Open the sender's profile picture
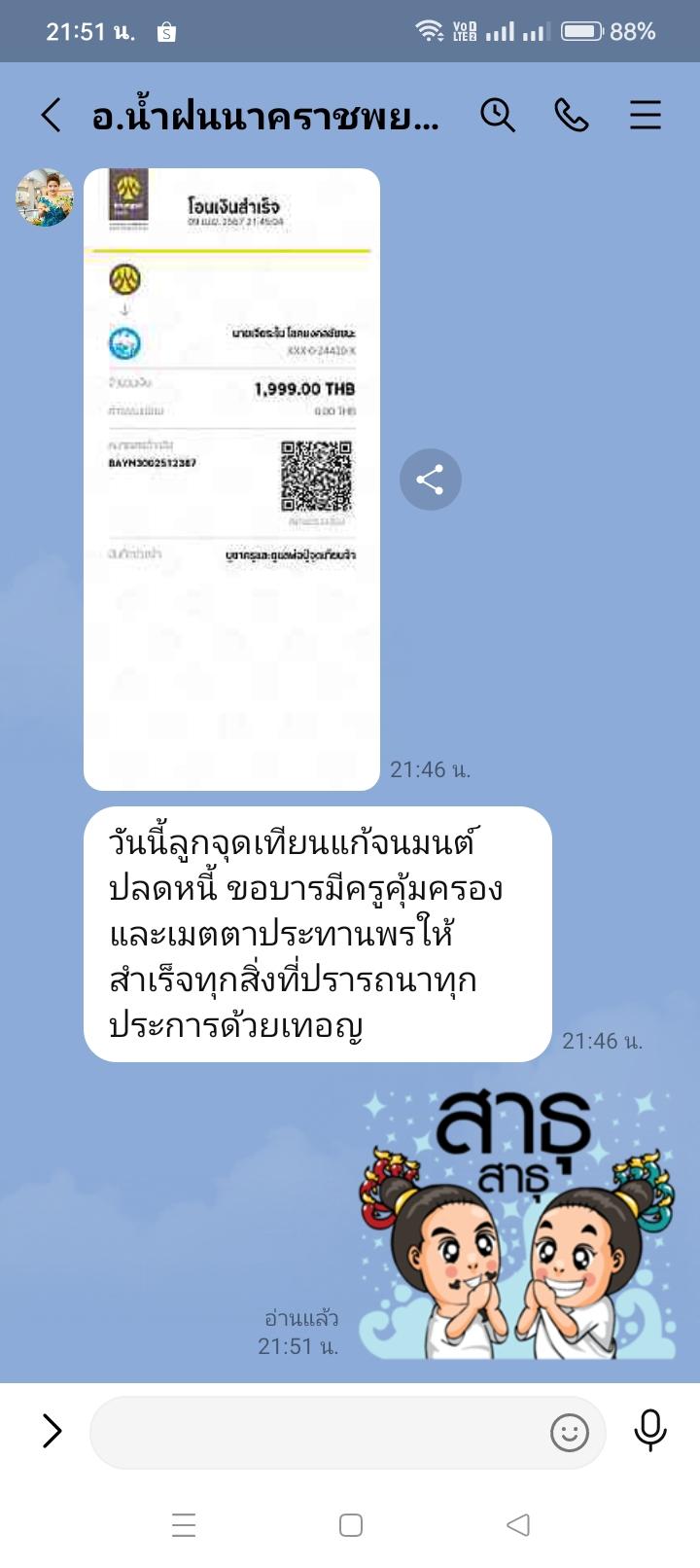Viewport: 700px width, 1568px height. [x=45, y=197]
